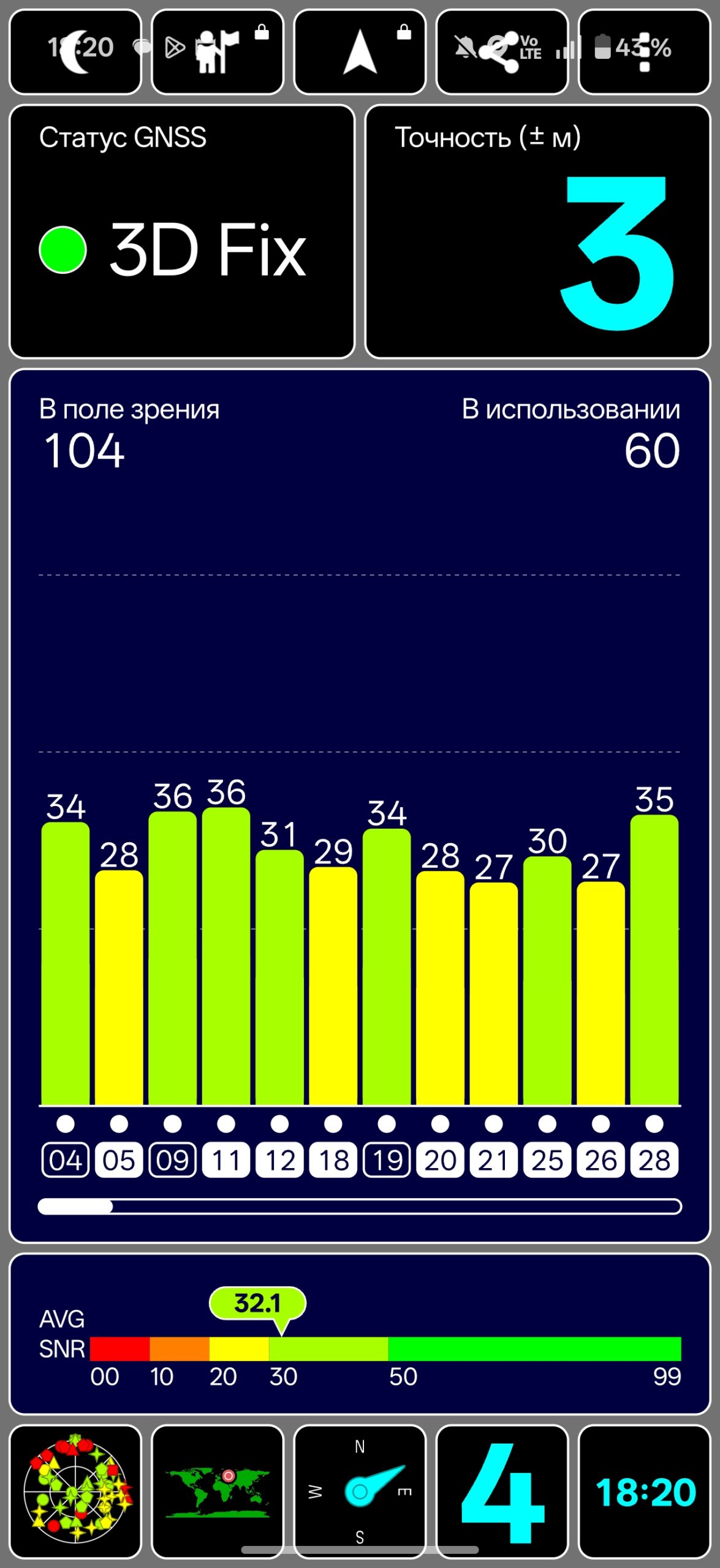The width and height of the screenshot is (720, 1568).
Task: Open the locked person-with-flag tile
Action: coord(218,52)
